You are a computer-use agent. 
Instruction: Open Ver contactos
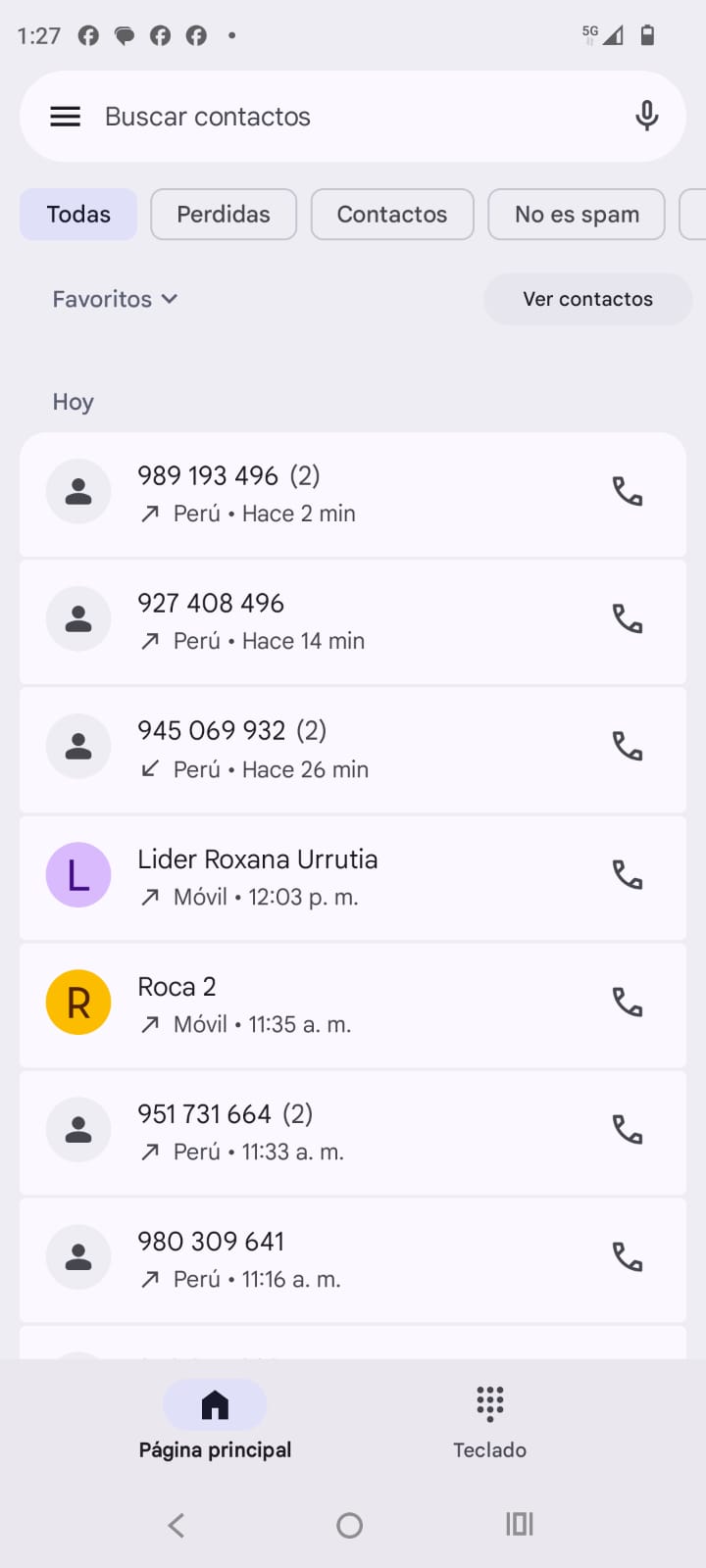point(587,299)
